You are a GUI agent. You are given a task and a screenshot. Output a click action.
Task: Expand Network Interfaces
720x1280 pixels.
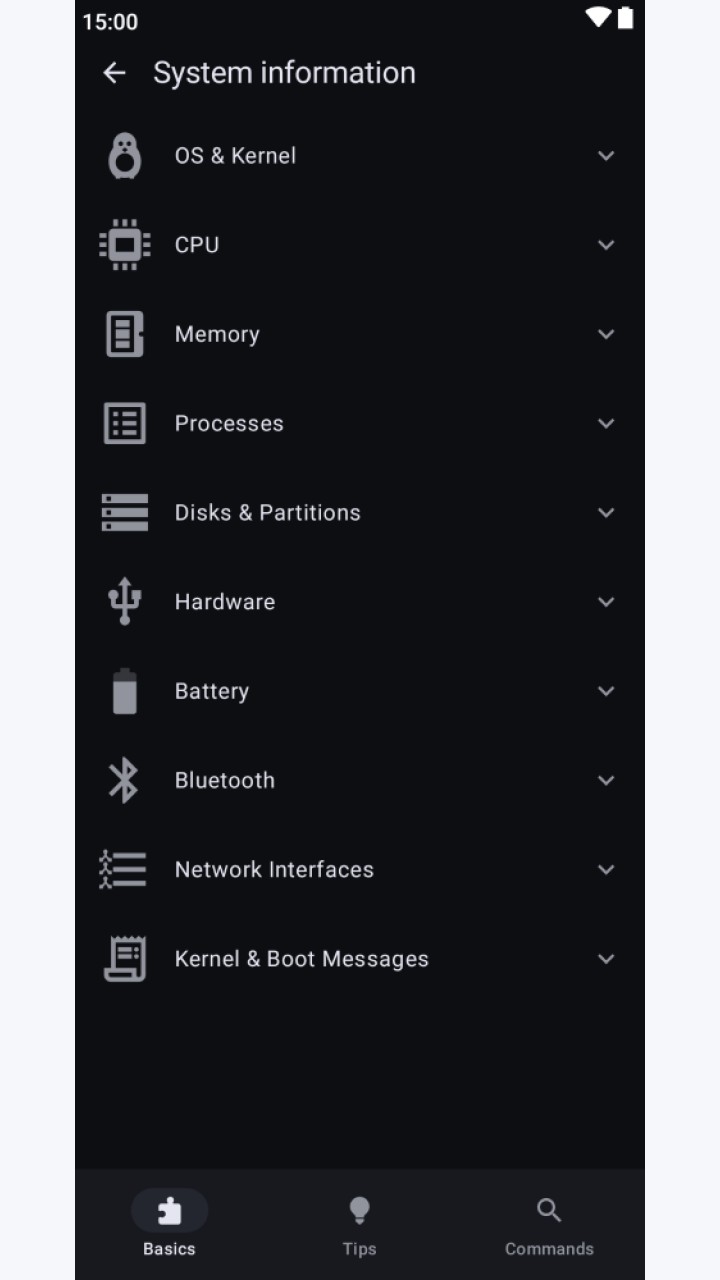tap(360, 869)
